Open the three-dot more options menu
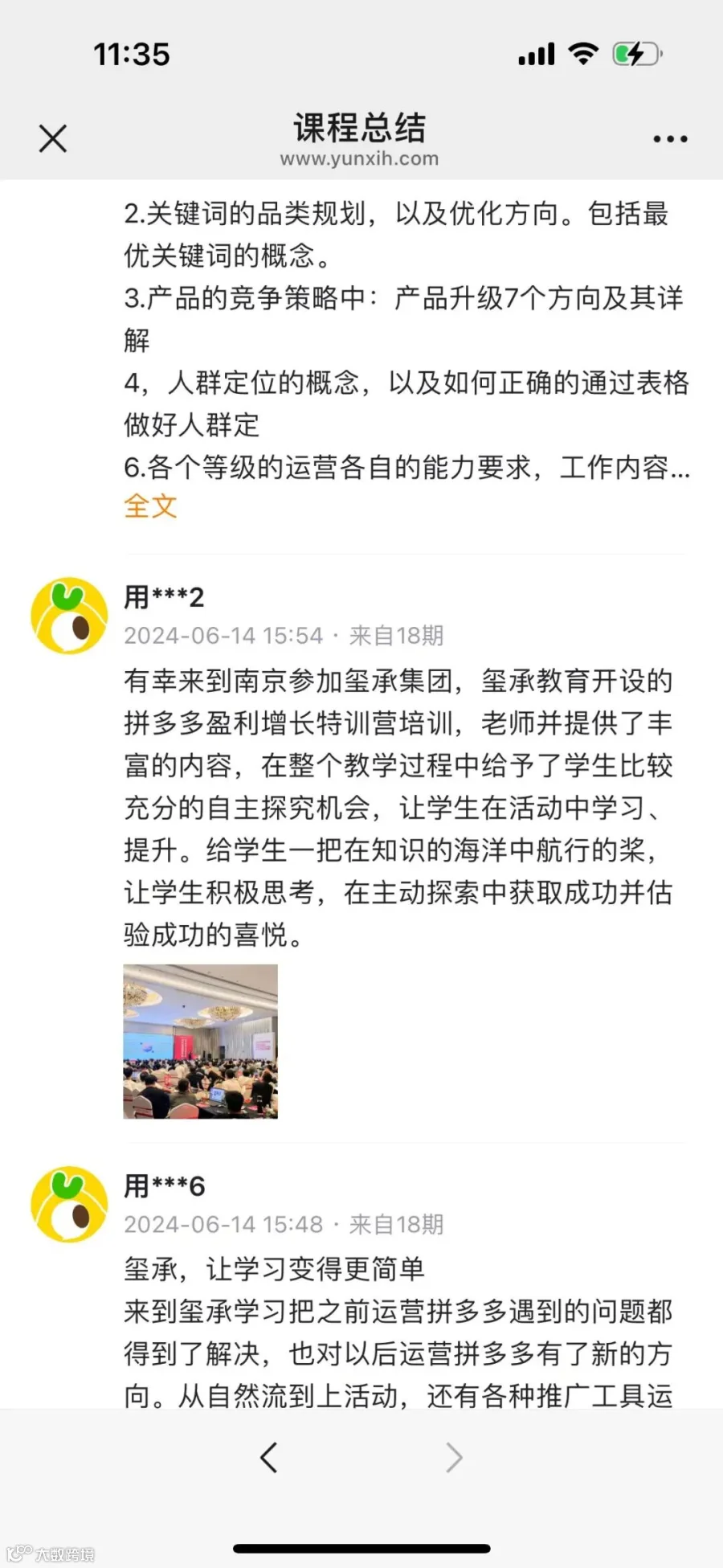The width and height of the screenshot is (723, 1568). tap(670, 139)
